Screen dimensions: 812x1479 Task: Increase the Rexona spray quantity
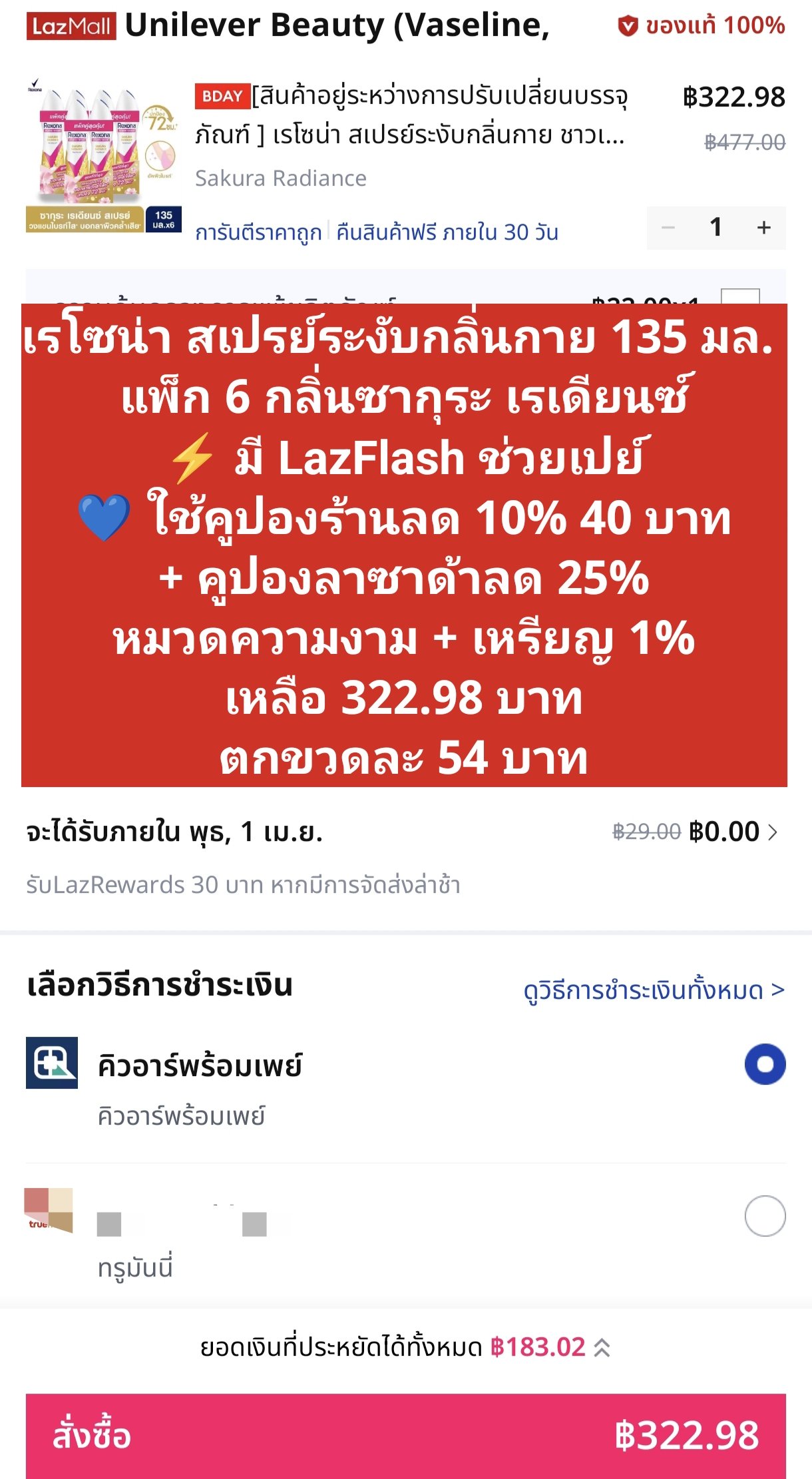pos(763,228)
